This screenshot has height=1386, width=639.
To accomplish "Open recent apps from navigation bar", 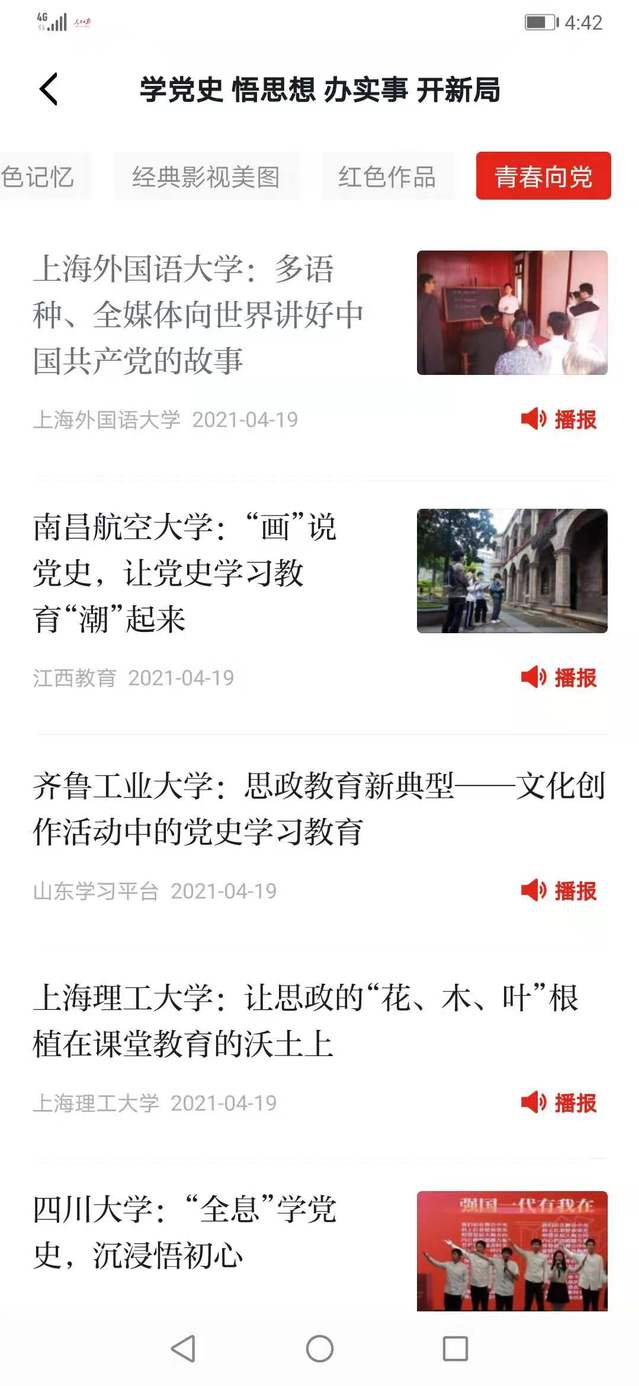I will 455,1348.
